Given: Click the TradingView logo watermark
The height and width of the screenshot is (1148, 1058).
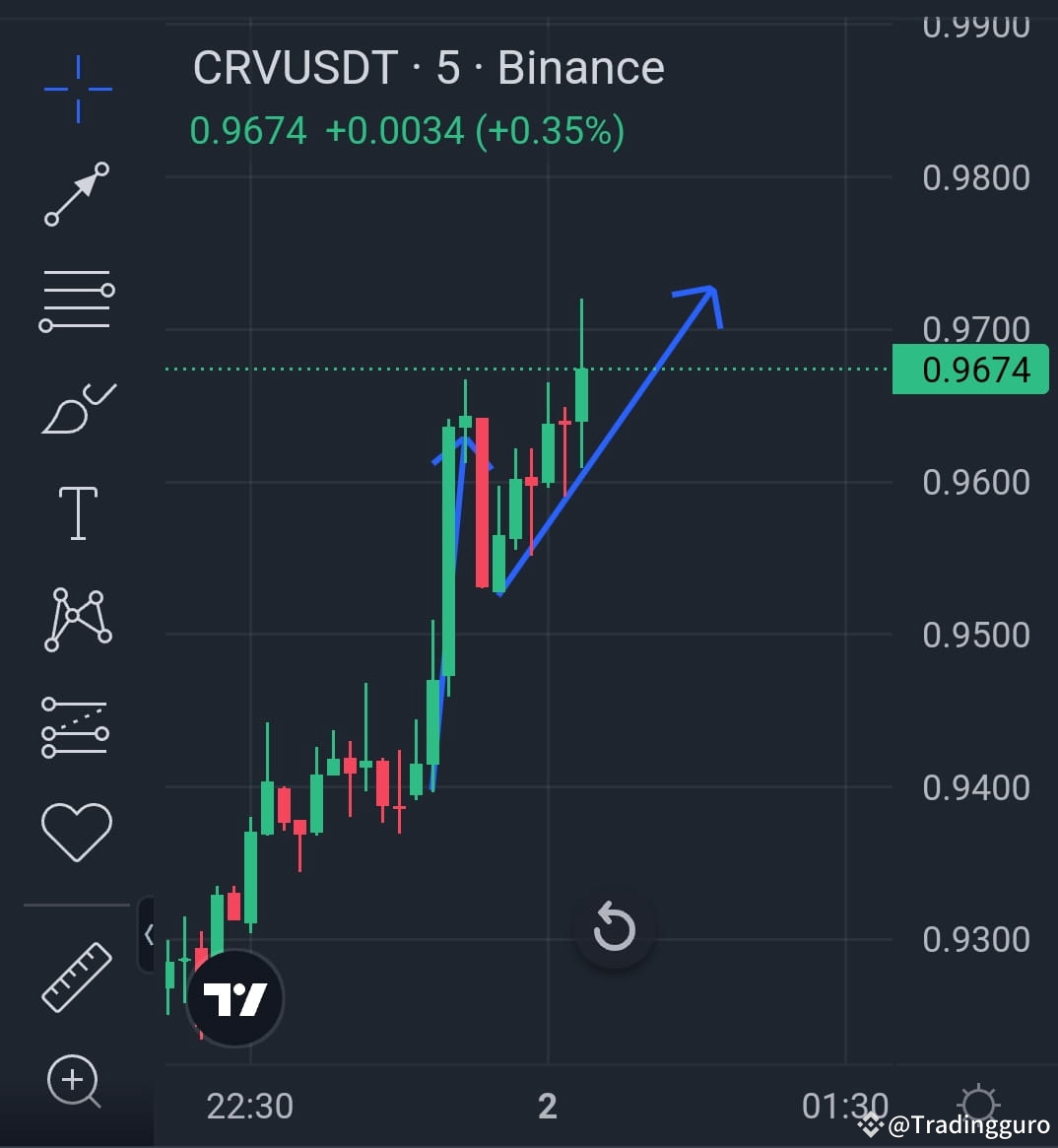Looking at the screenshot, I should pyautogui.click(x=233, y=998).
